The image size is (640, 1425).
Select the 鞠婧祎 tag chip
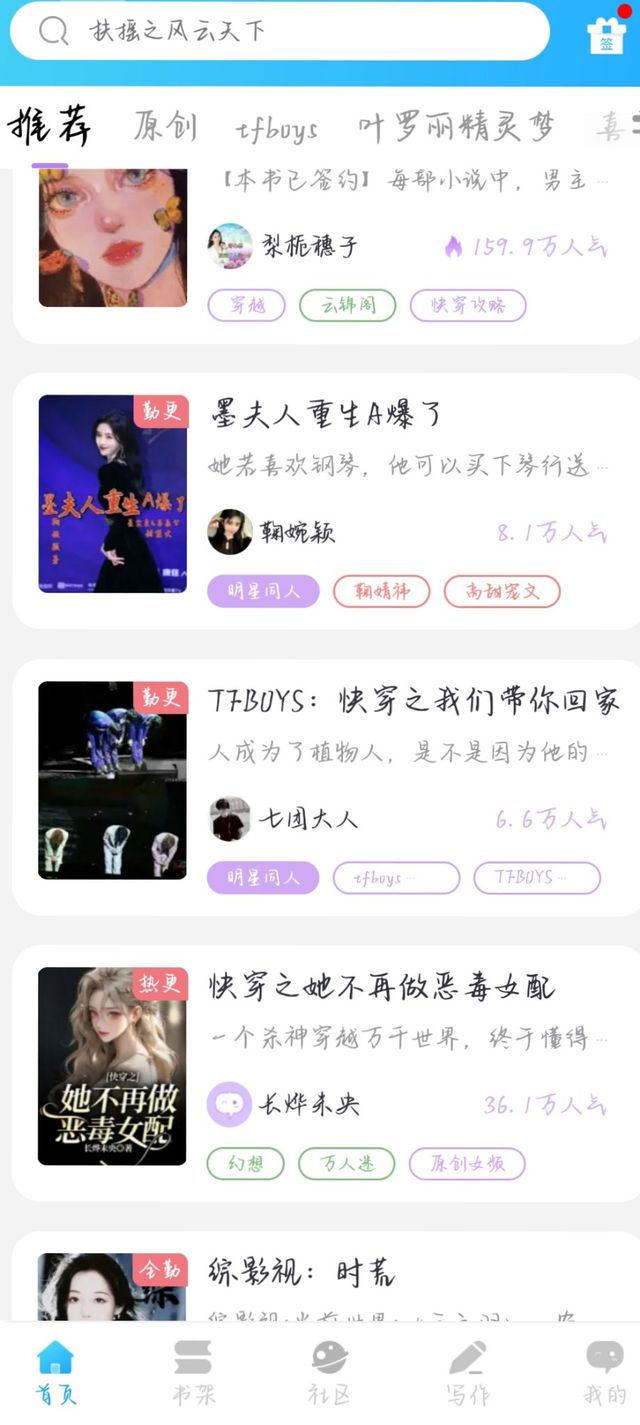[x=381, y=591]
